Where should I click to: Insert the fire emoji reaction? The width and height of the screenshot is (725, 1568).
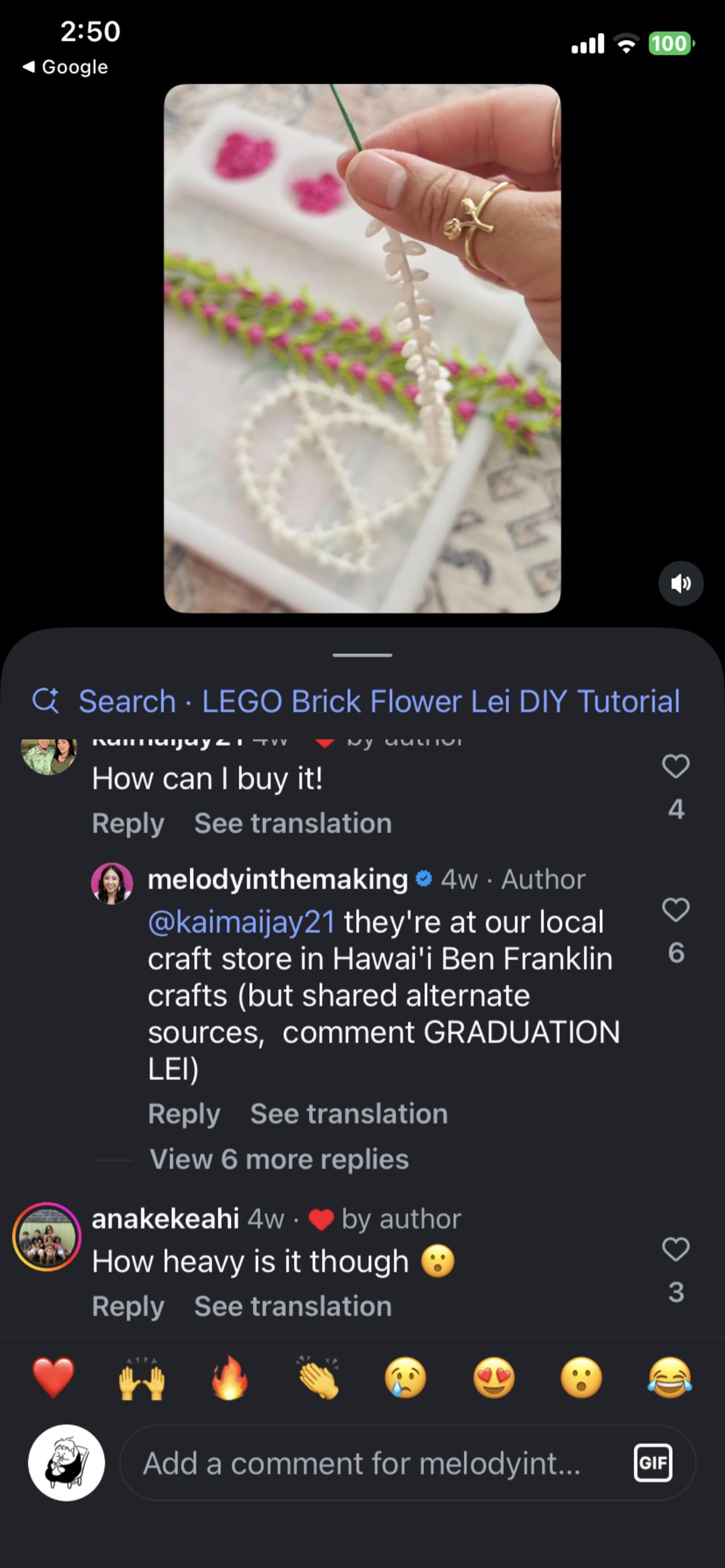(230, 1377)
